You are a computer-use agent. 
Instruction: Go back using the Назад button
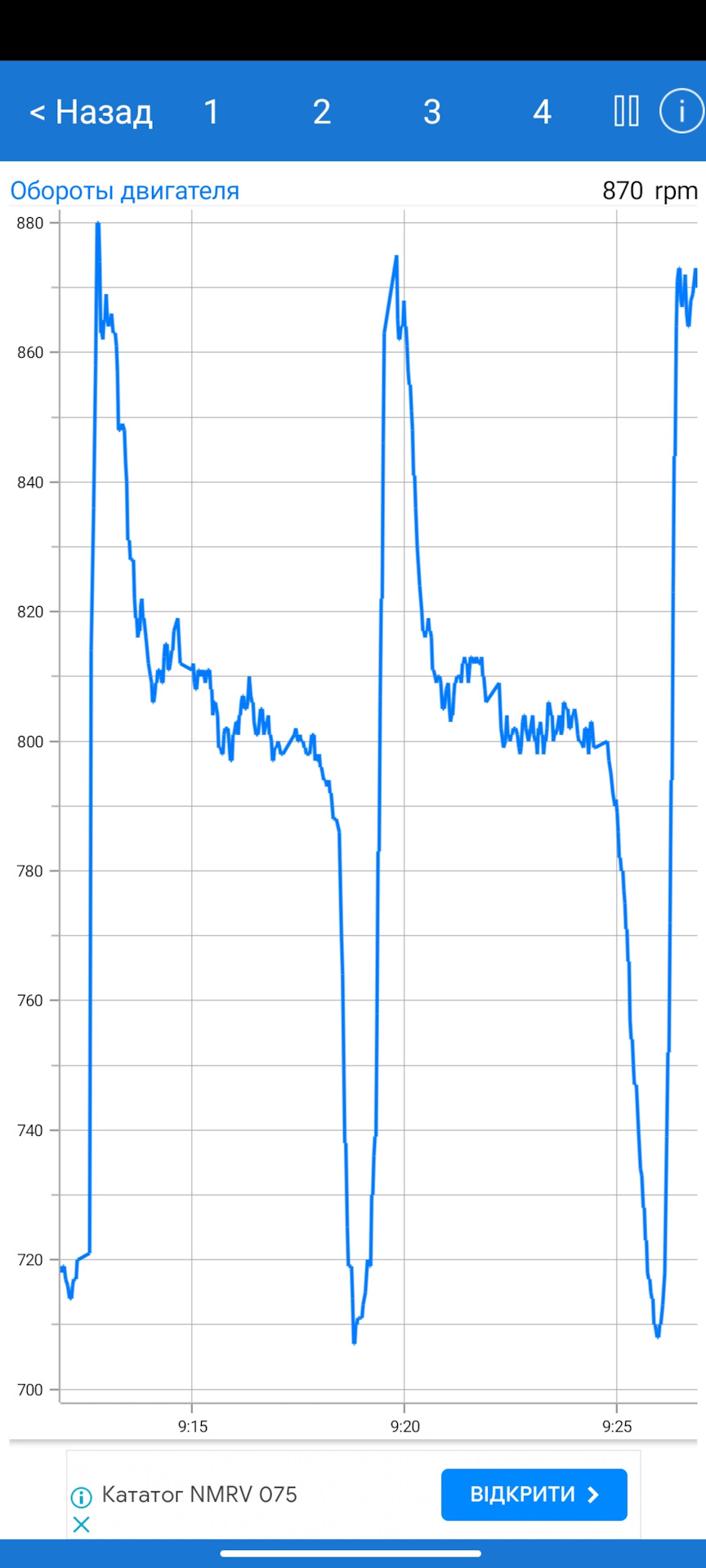pos(91,112)
